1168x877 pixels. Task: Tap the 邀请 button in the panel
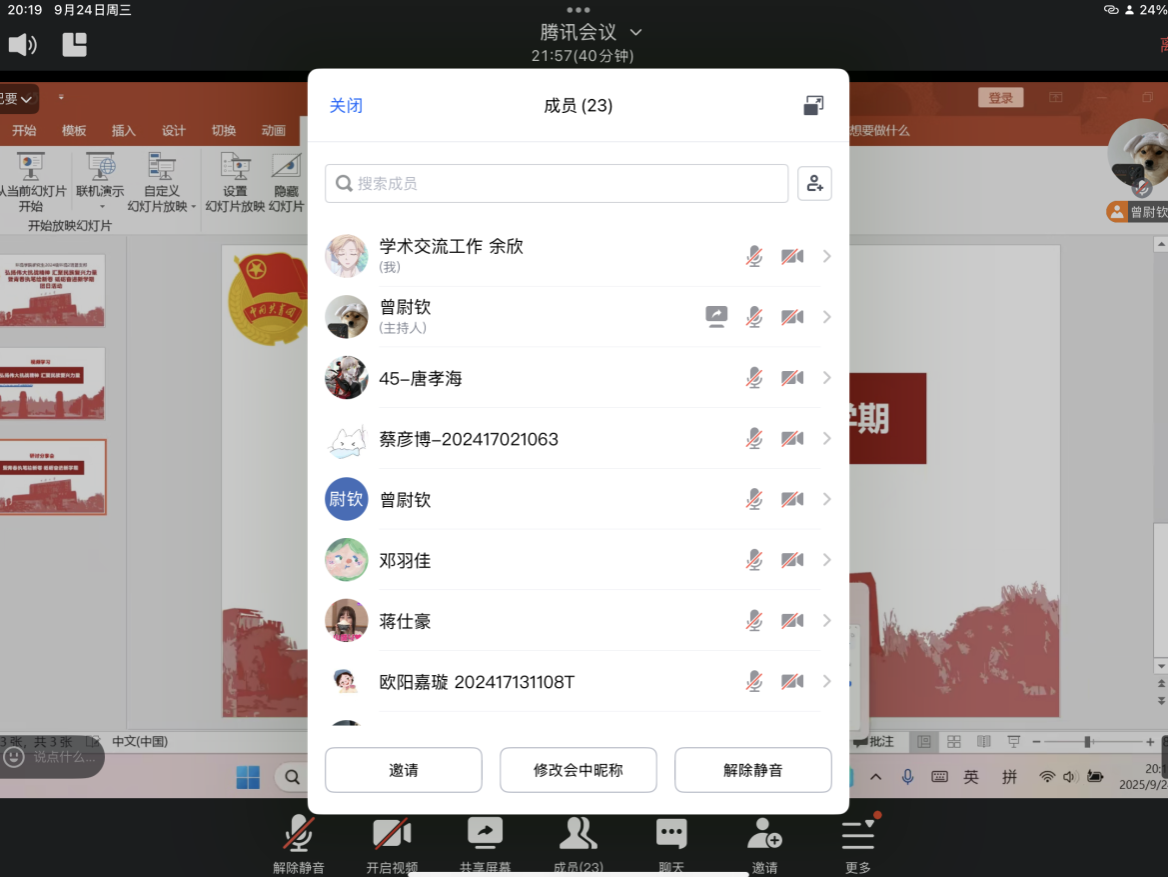404,770
